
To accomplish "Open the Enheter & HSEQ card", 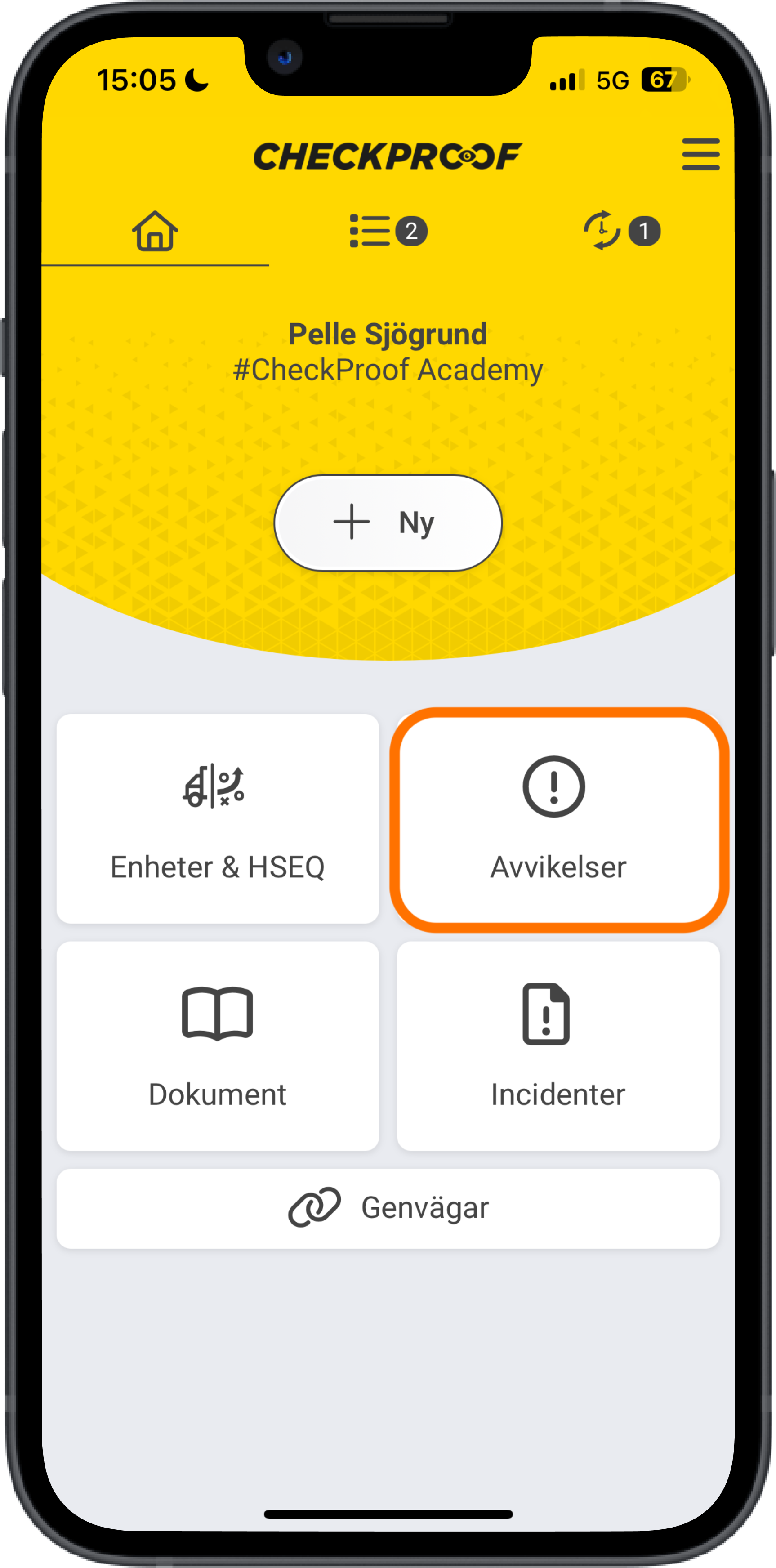I will pos(217,819).
